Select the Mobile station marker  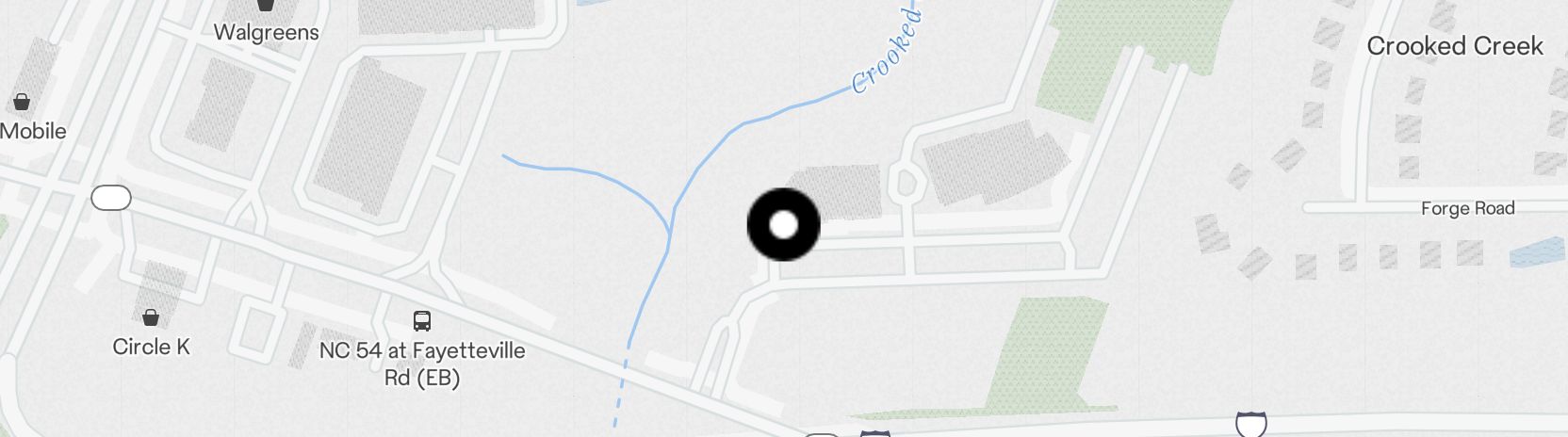pyautogui.click(x=22, y=102)
